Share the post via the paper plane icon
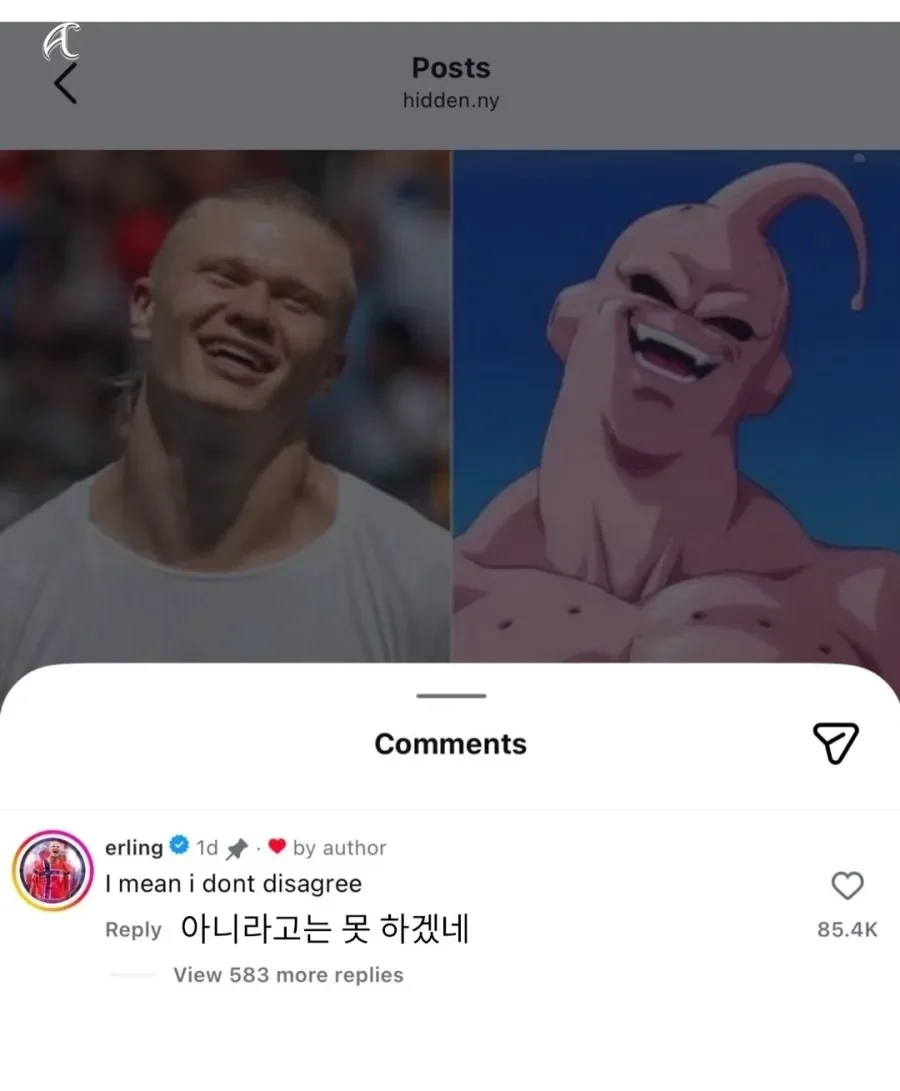This screenshot has height=1091, width=900. (x=835, y=743)
